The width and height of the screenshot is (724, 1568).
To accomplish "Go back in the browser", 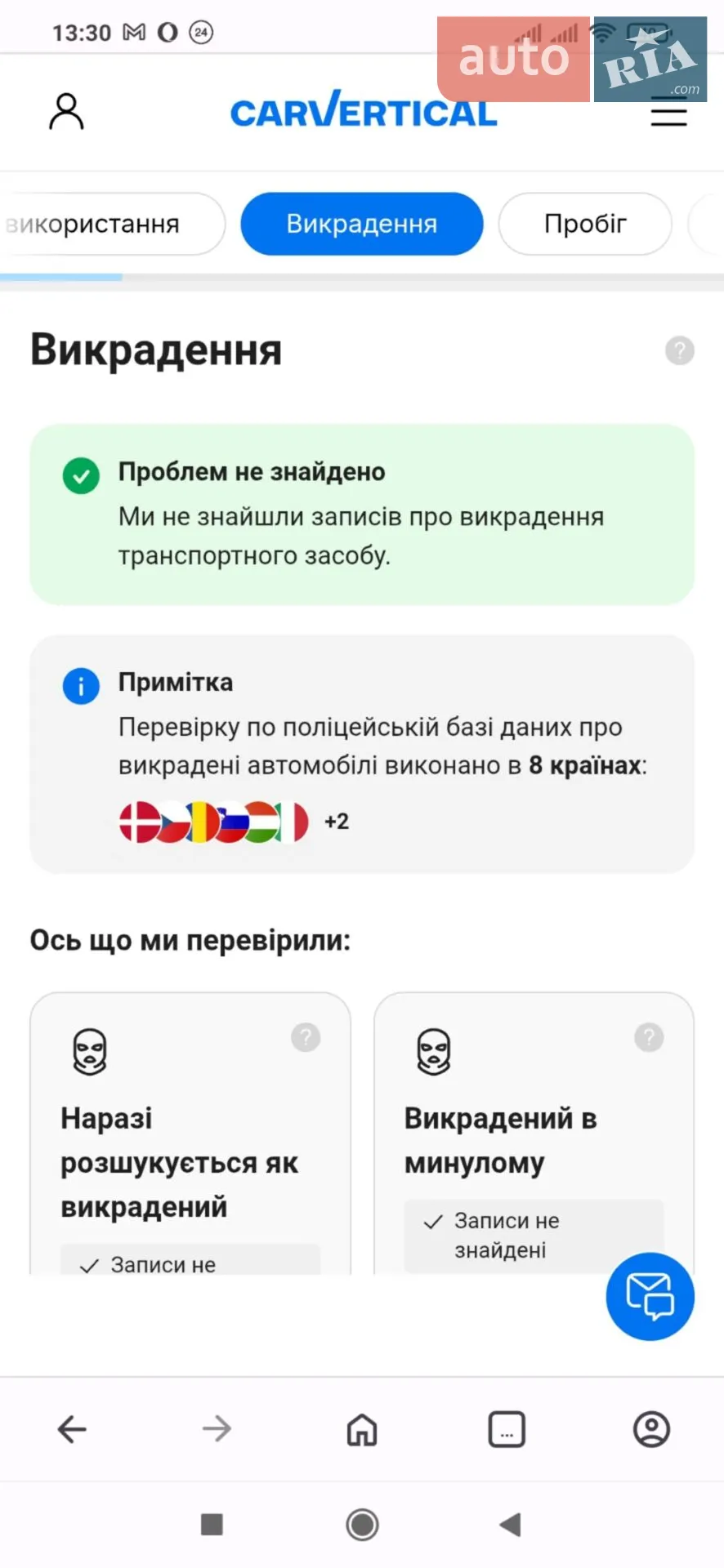I will pos(72,1429).
